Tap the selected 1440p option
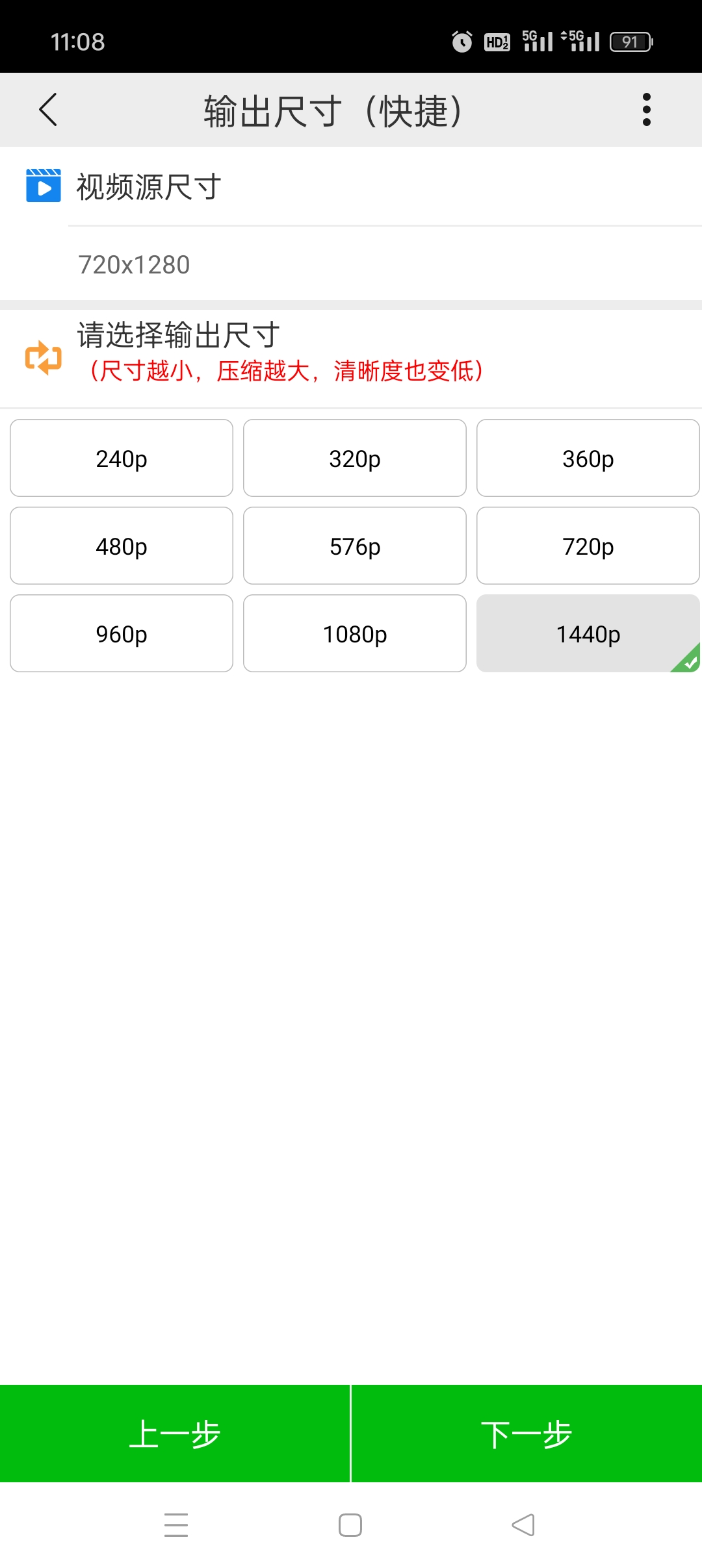Screen dimensions: 702x1568 pos(588,633)
